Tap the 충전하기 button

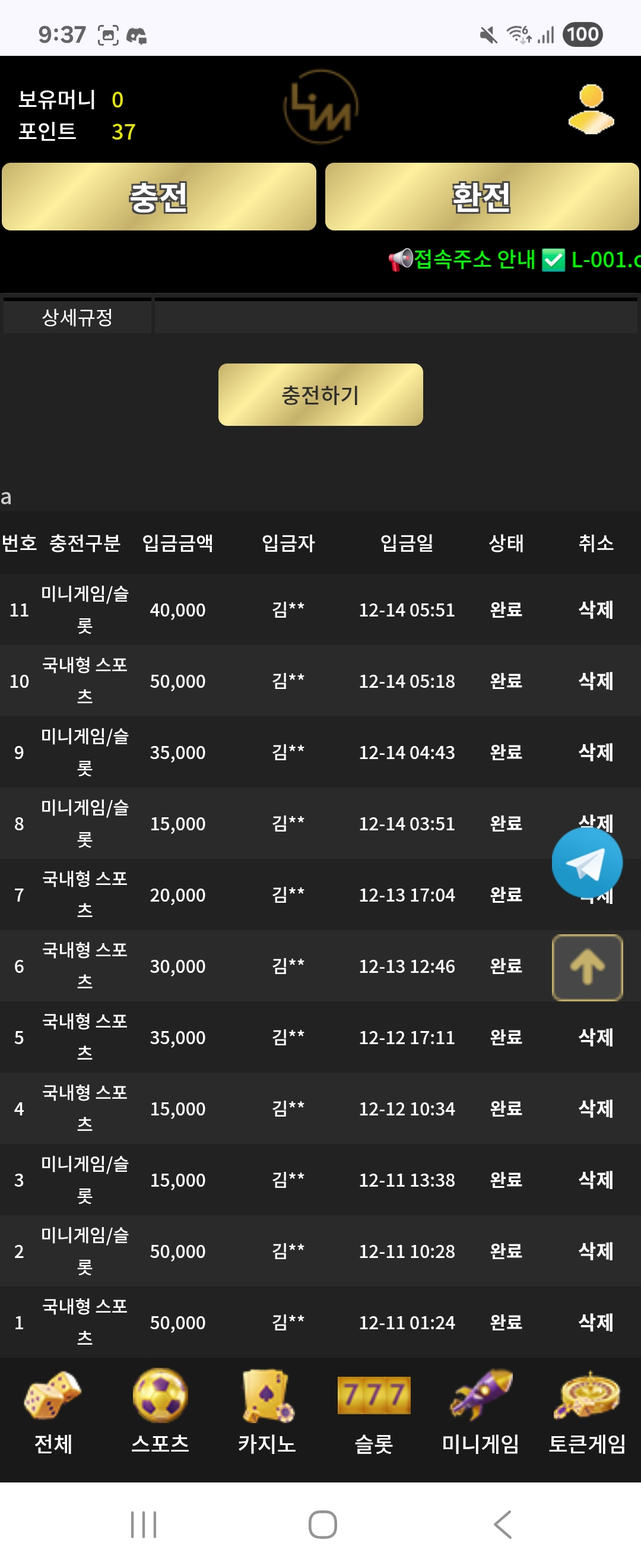320,394
